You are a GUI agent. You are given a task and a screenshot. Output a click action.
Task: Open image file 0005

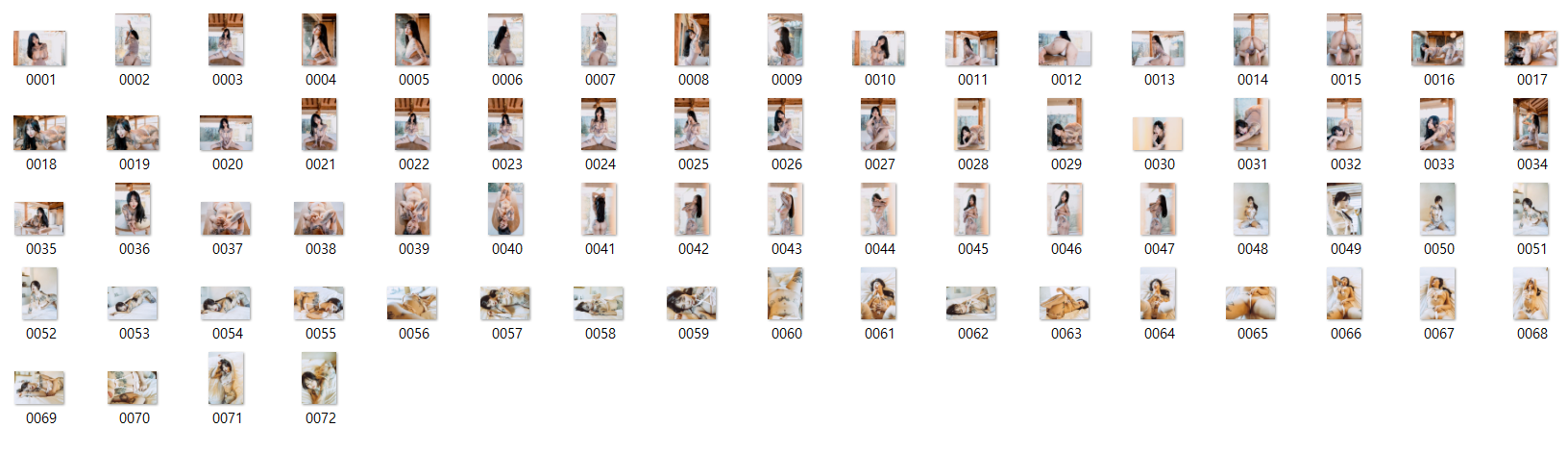[413, 40]
